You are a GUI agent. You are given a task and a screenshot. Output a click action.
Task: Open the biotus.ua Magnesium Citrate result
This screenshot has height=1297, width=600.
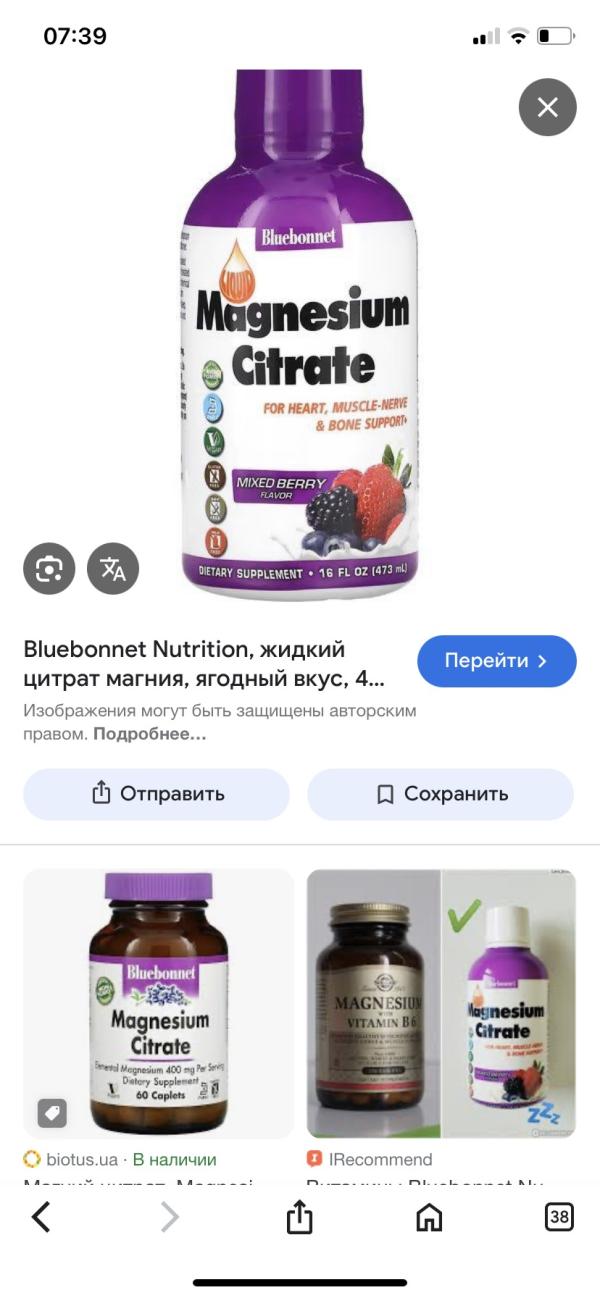[x=158, y=1003]
